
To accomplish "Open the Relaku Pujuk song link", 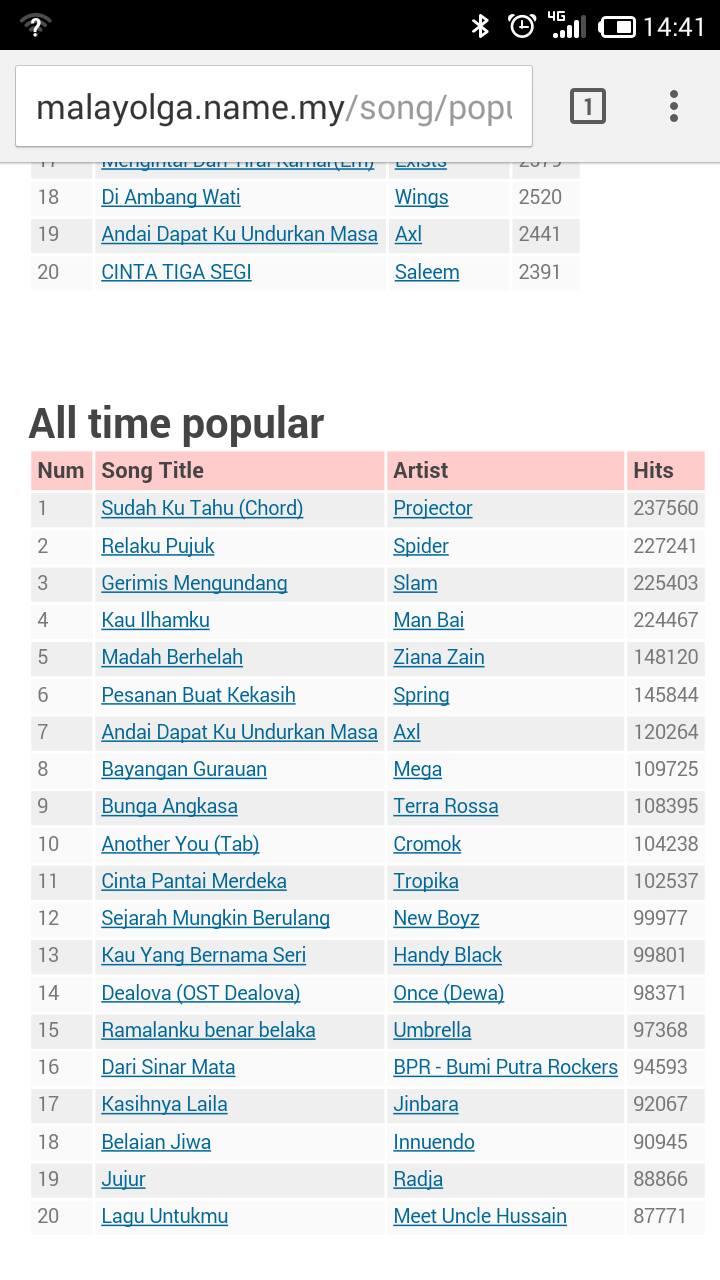I will pos(158,546).
